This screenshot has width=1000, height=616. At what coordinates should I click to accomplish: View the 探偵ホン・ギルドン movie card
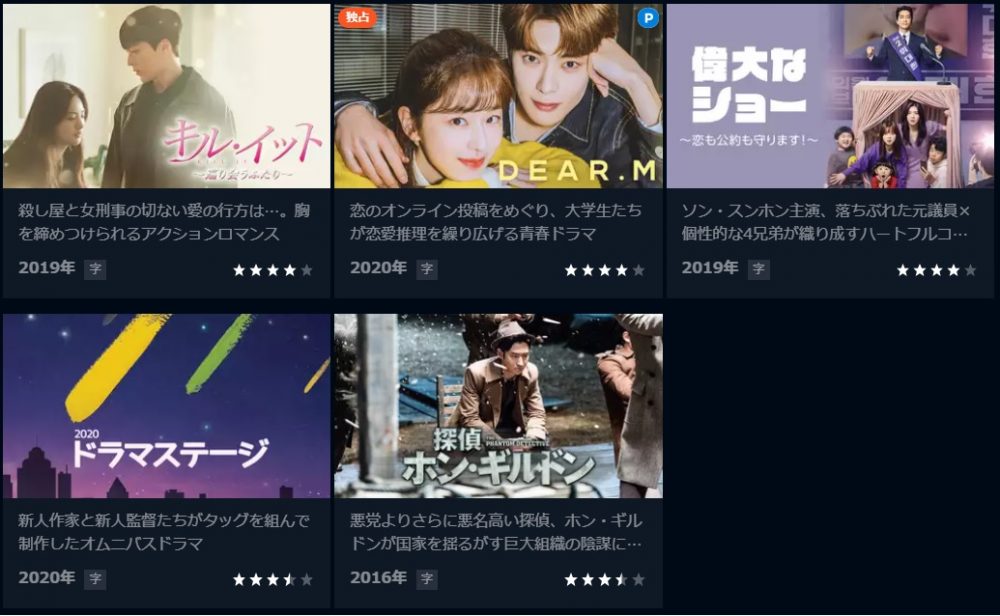498,407
